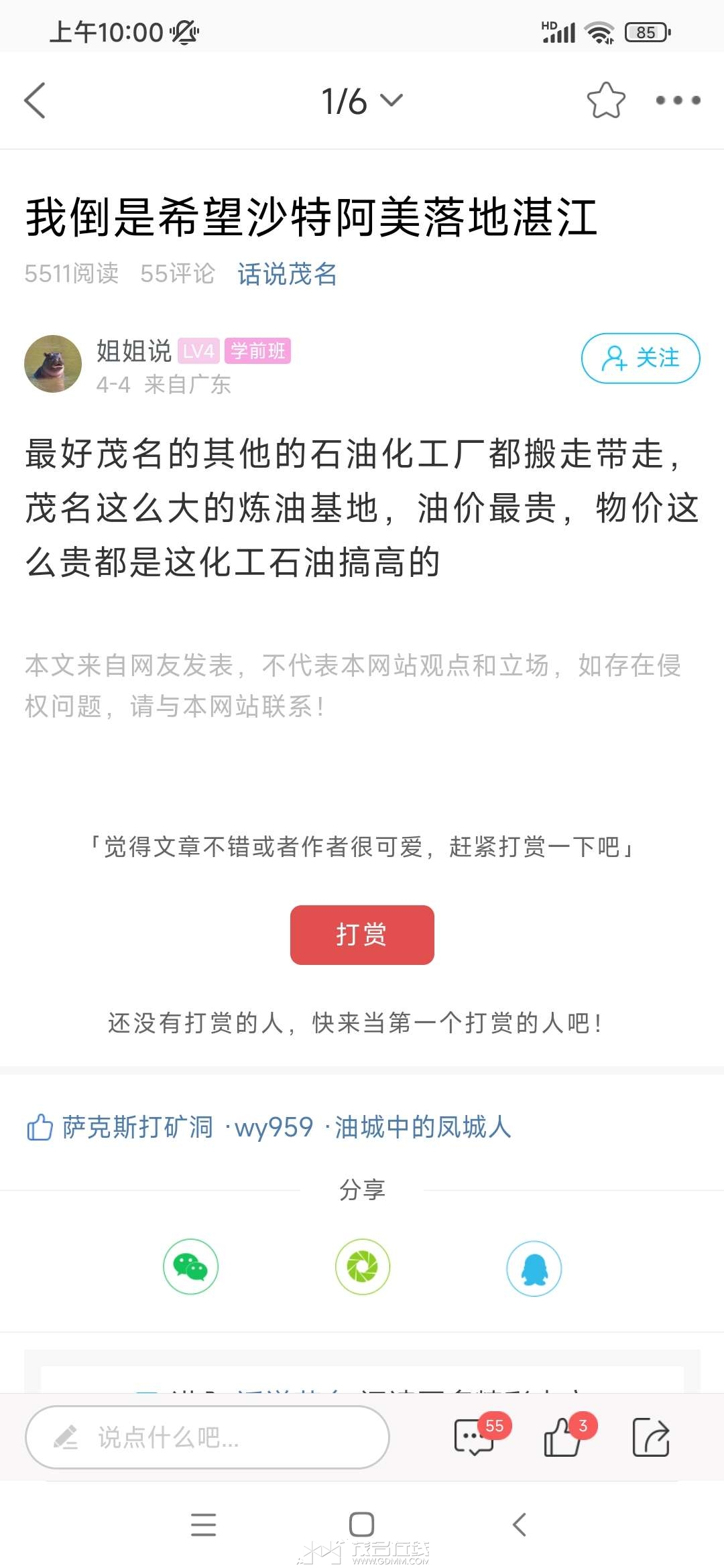
Task: Open liker 萨克斯打矿洞's profile
Action: (x=137, y=1127)
